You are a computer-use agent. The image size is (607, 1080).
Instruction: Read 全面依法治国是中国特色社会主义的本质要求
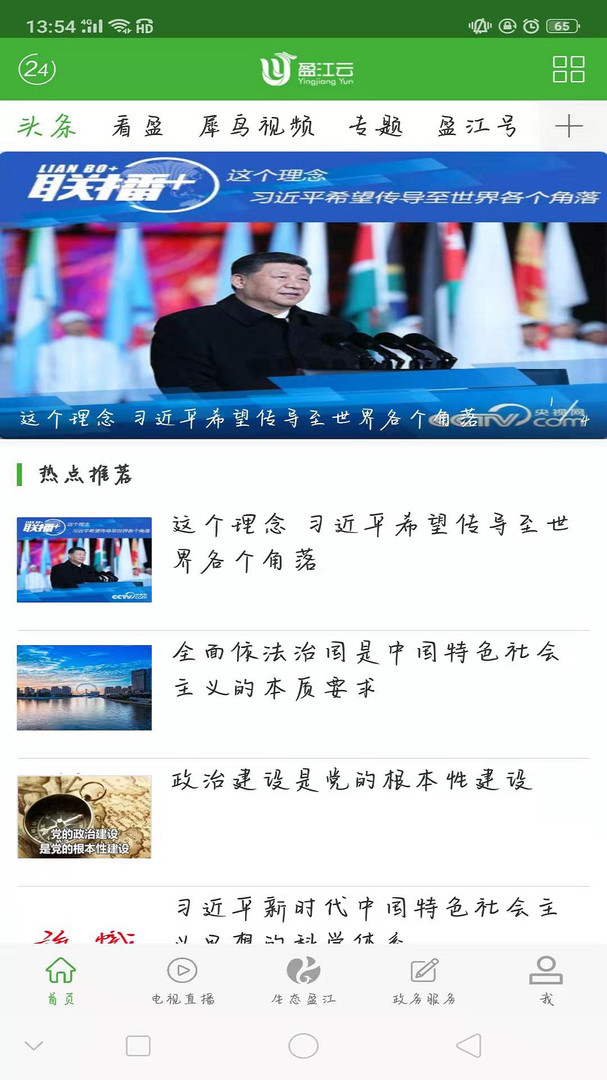click(366, 670)
